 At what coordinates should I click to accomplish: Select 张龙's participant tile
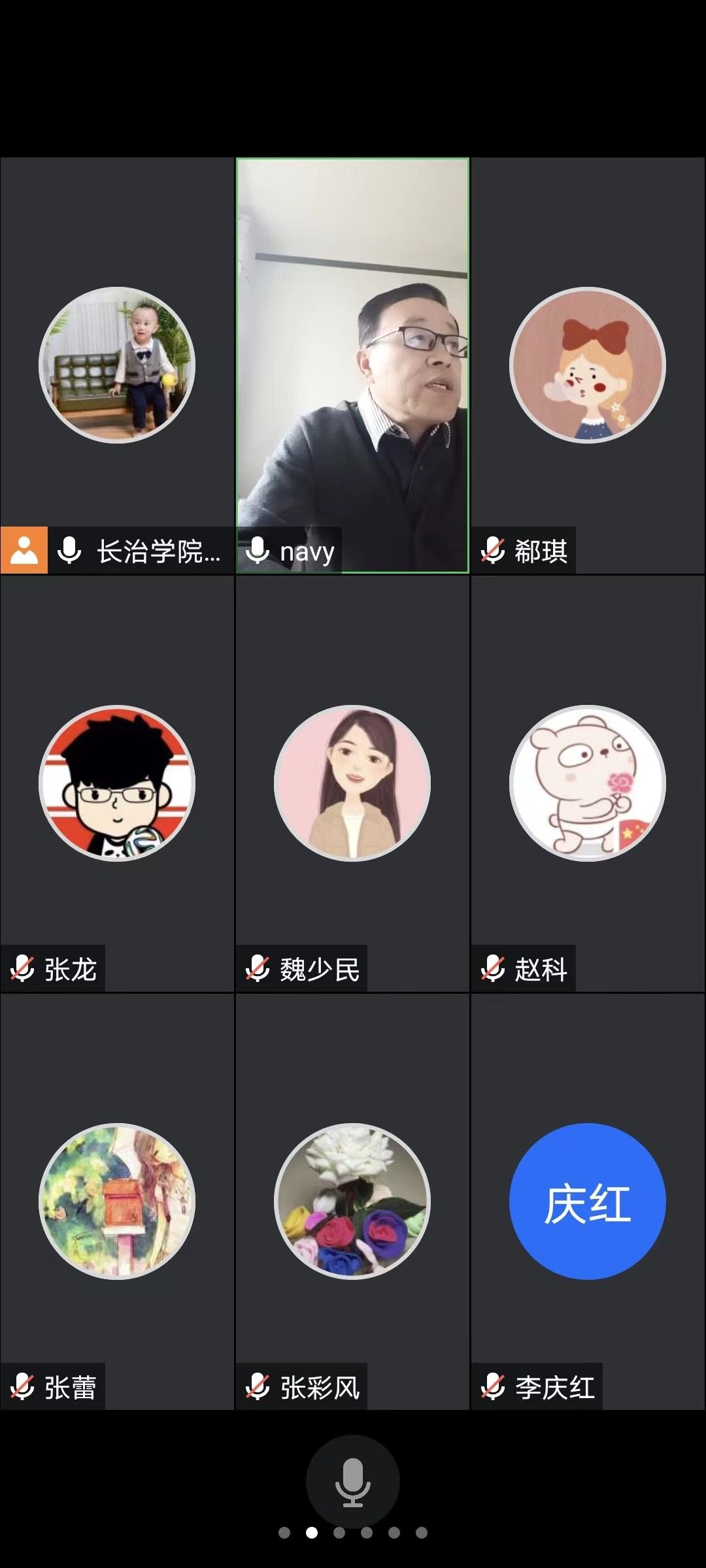pyautogui.click(x=117, y=783)
